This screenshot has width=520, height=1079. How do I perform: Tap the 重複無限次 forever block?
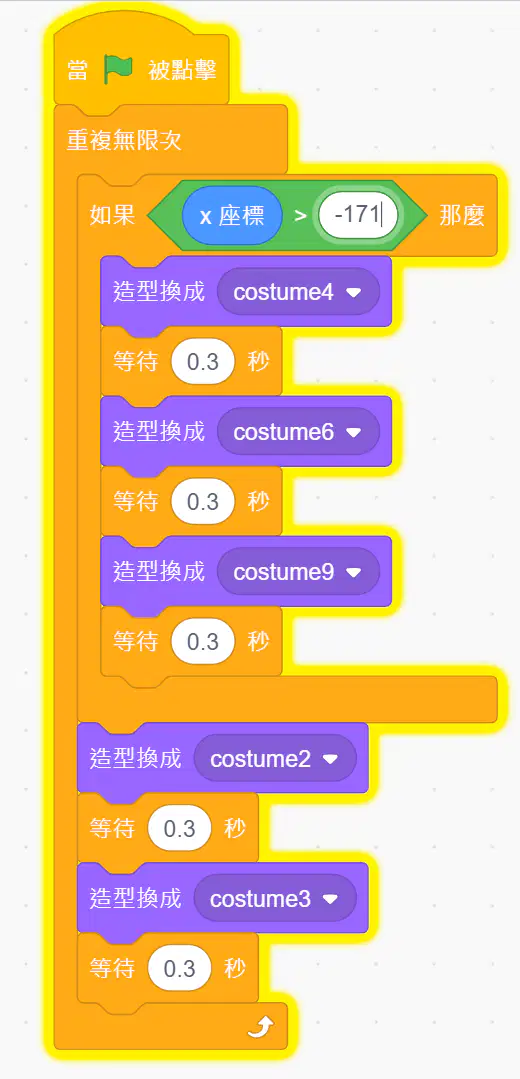[124, 140]
